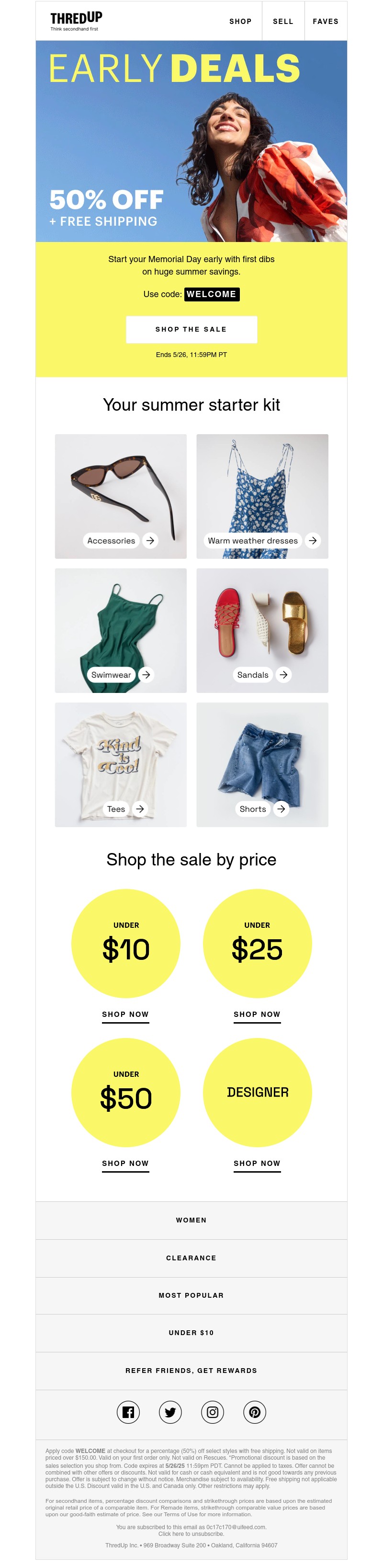Open FAVES from the header
The height and width of the screenshot is (1568, 383).
point(325,21)
